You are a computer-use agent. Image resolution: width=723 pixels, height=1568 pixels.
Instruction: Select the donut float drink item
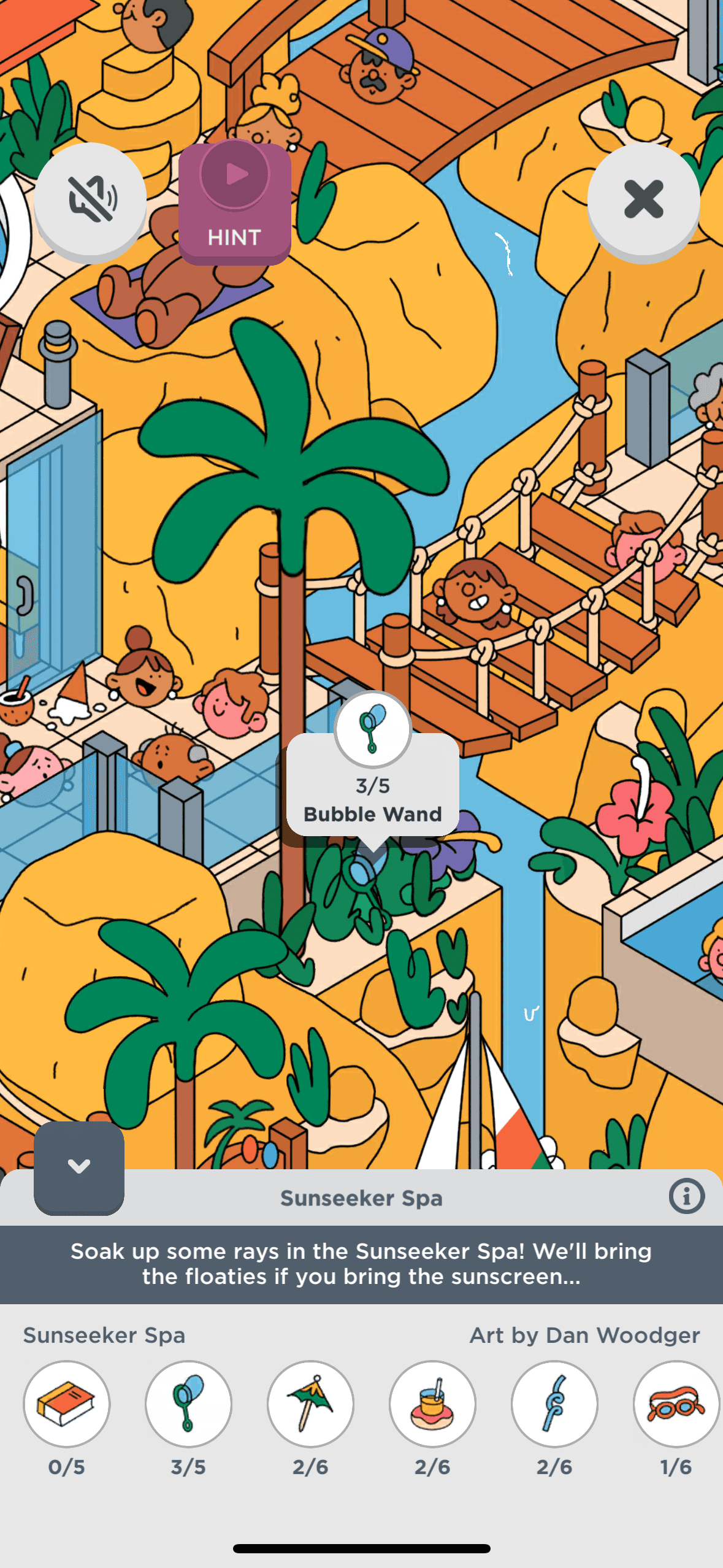pyautogui.click(x=432, y=1404)
